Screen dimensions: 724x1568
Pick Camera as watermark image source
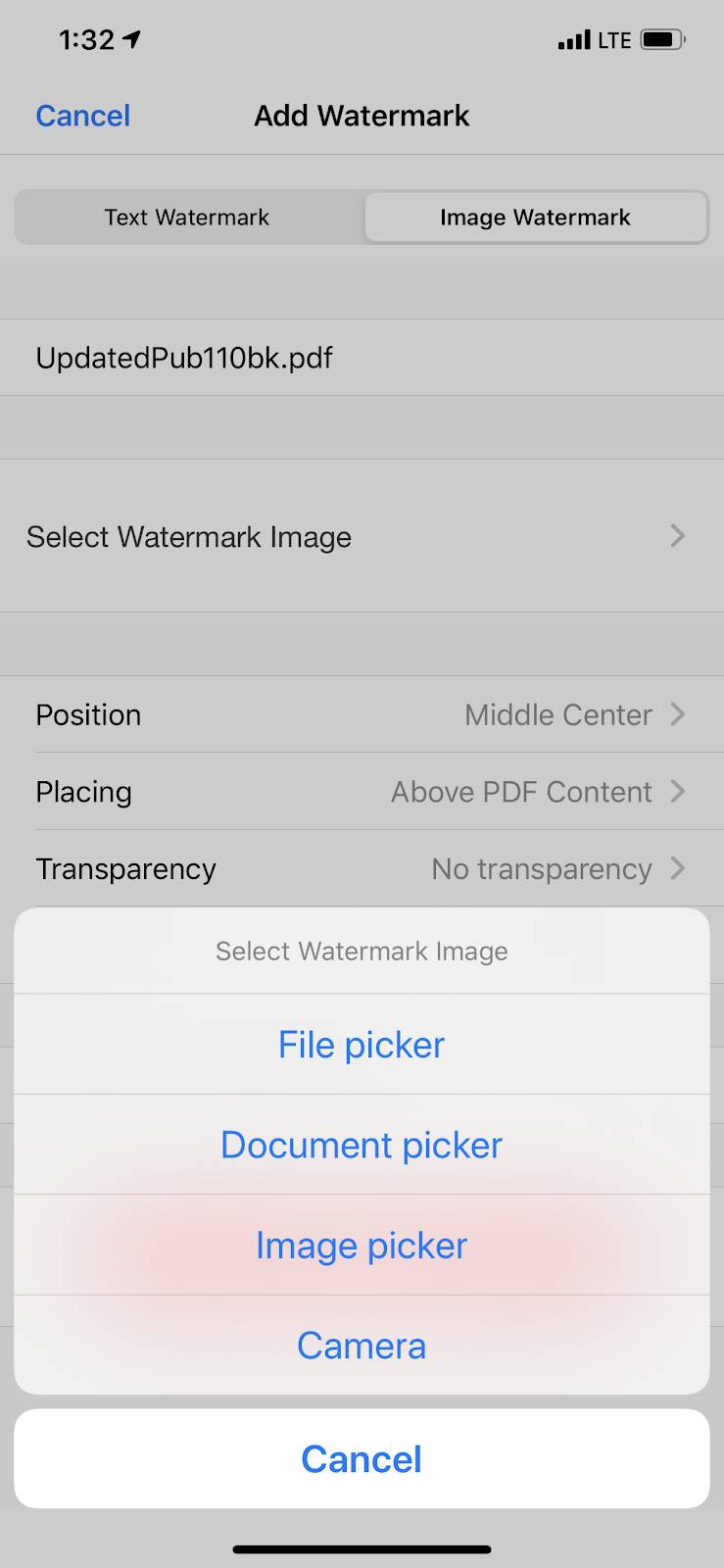click(x=362, y=1346)
